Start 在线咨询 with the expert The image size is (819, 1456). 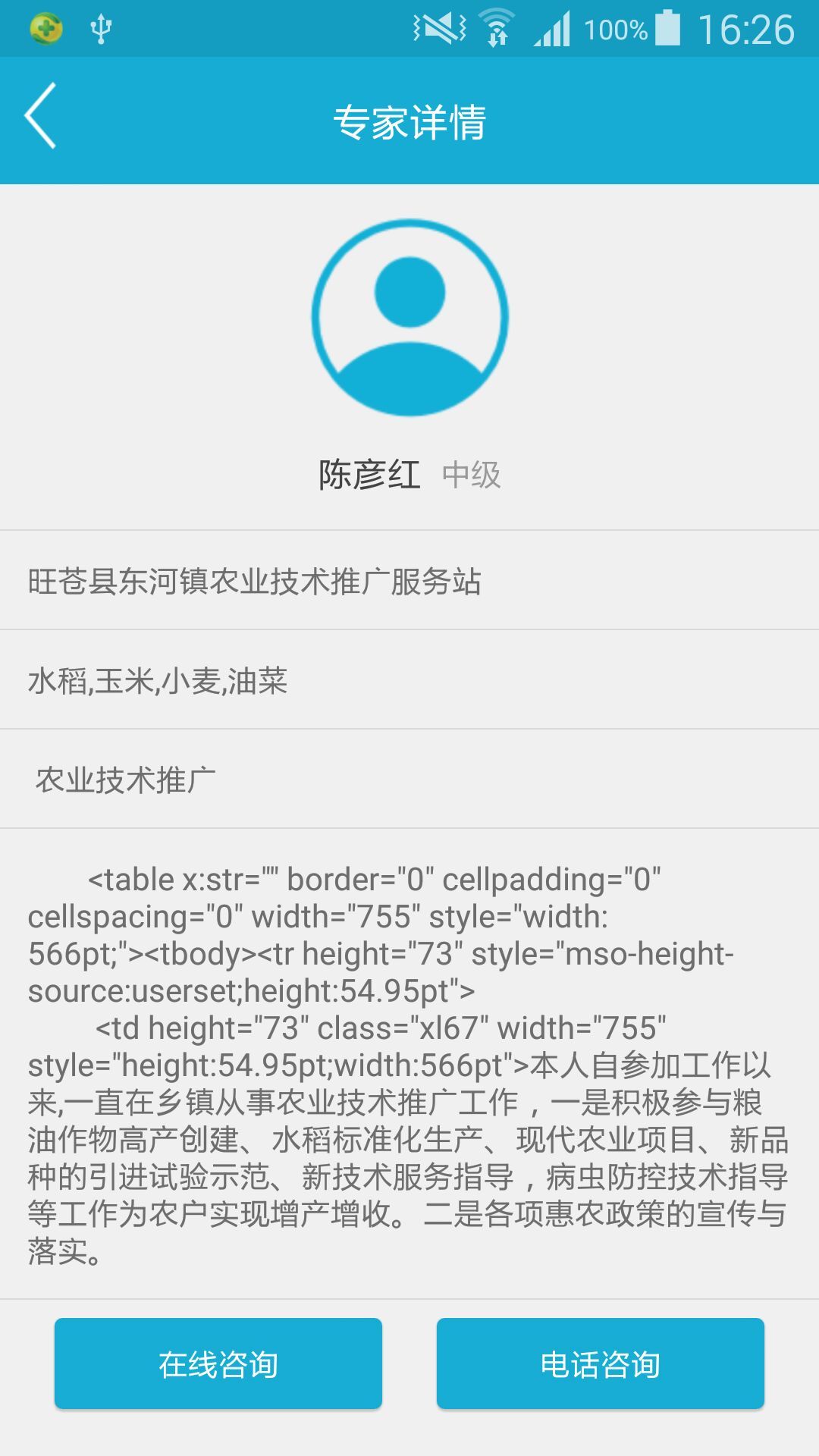(x=218, y=1364)
